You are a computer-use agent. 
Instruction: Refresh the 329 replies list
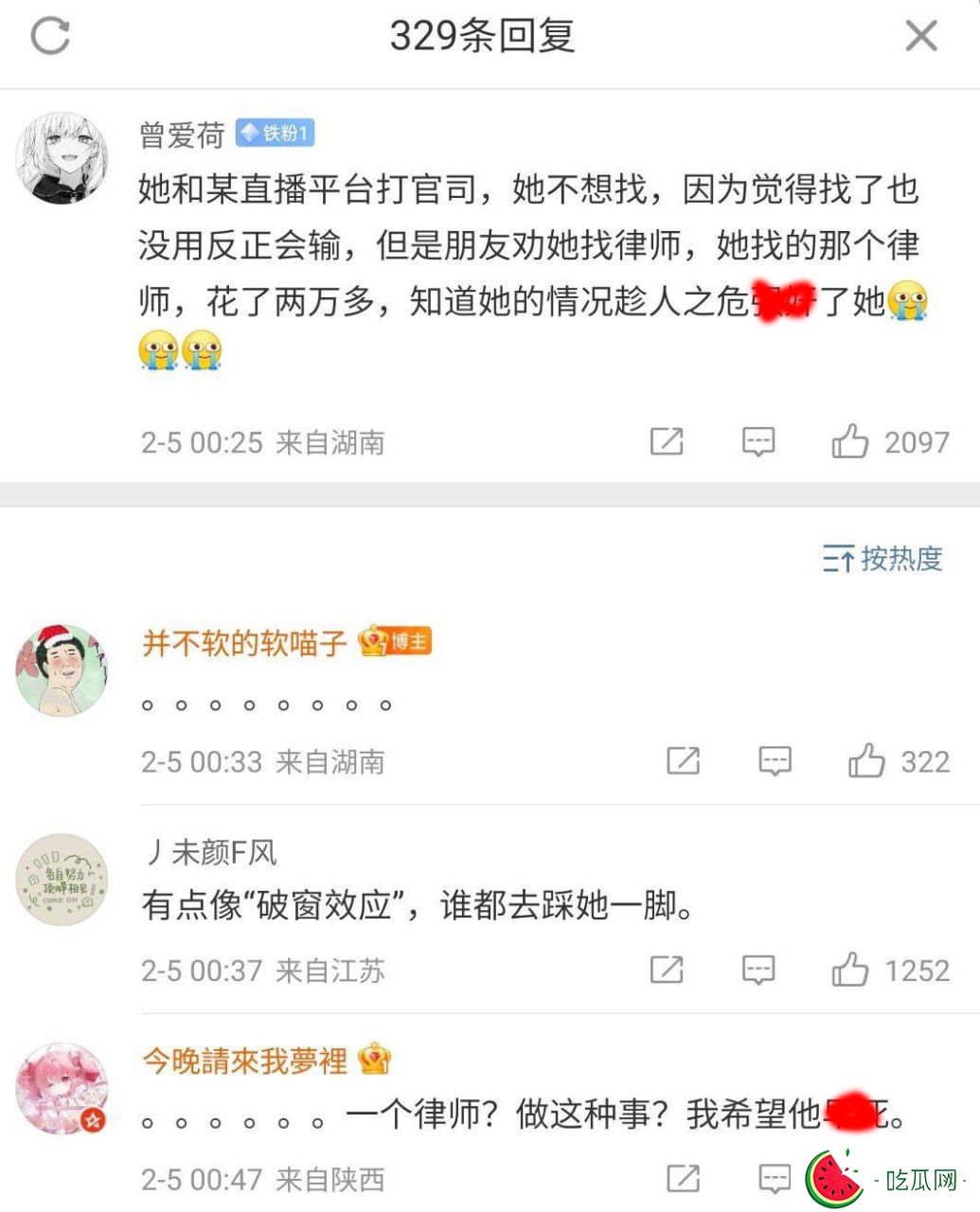point(50,37)
